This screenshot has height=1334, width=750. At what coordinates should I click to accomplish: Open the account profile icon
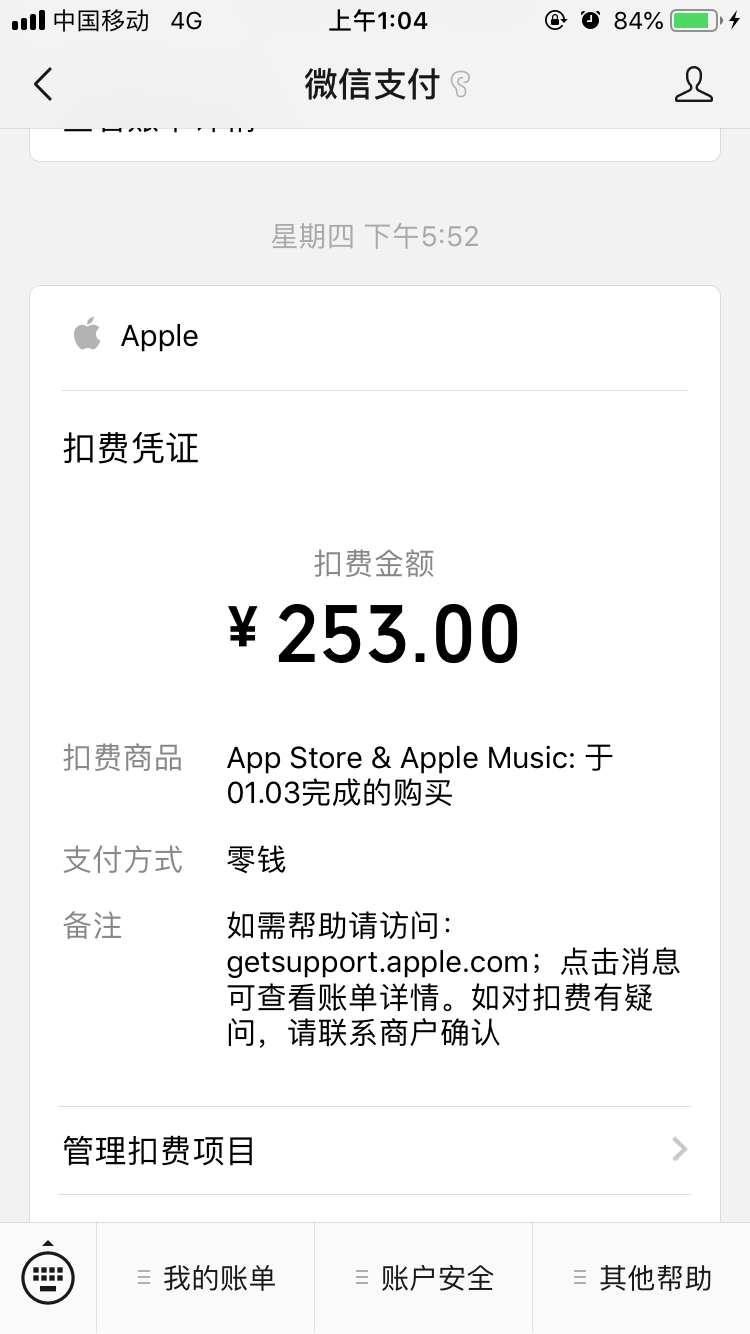(x=693, y=85)
